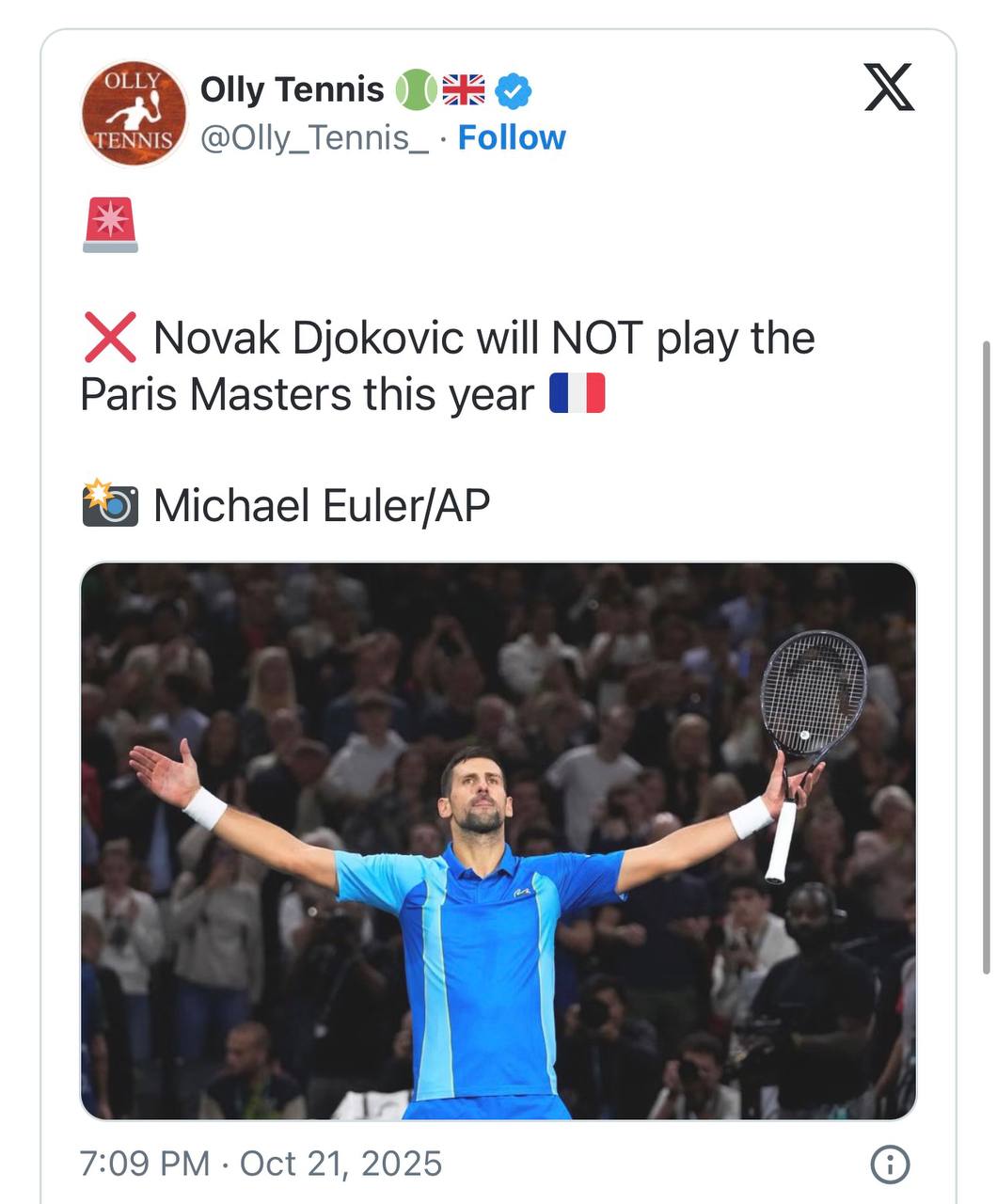Open the post on X via the X logo
997x1204 pixels.
coord(888,88)
